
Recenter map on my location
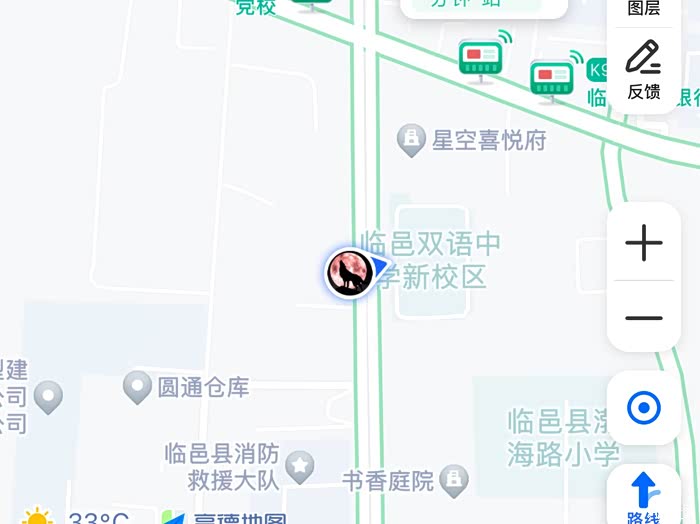(644, 408)
